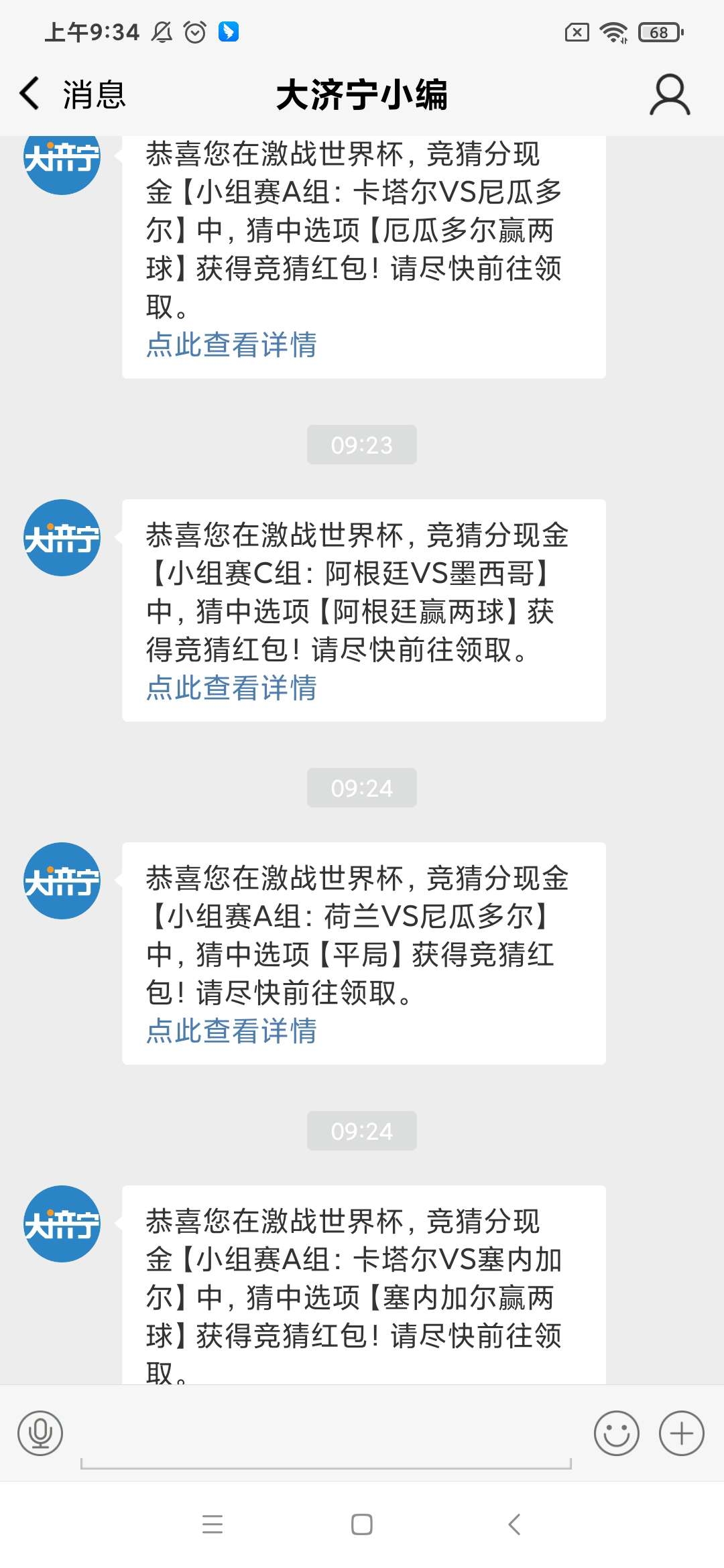Open system recent apps menu
724x1568 pixels.
click(213, 1524)
